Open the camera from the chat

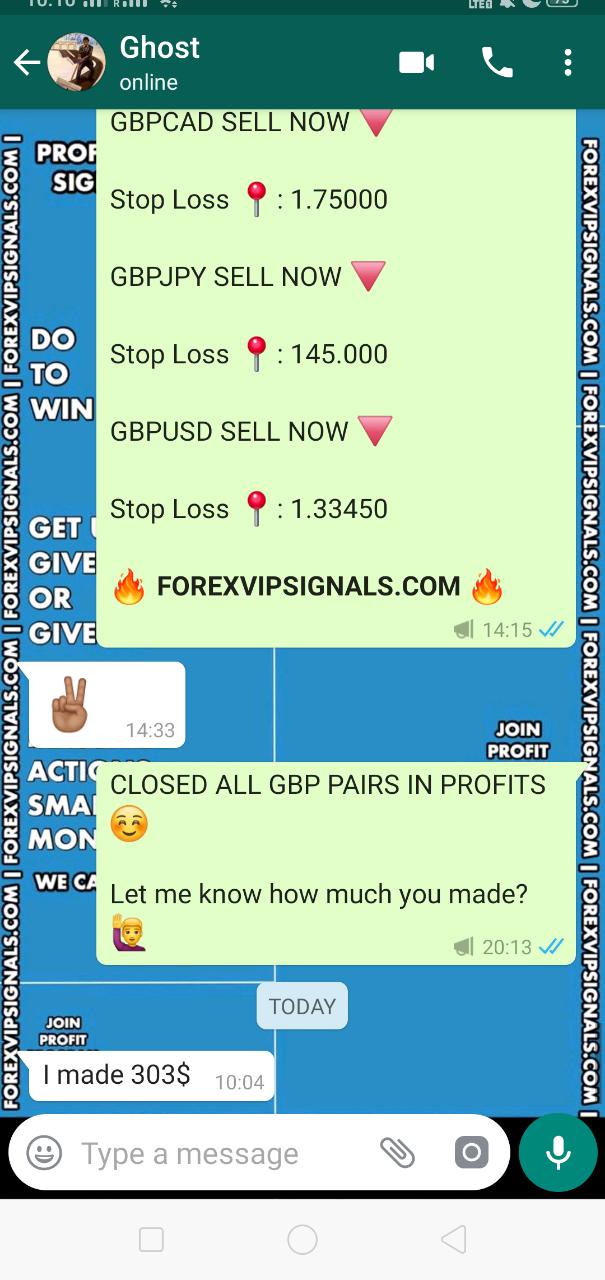coord(471,1153)
